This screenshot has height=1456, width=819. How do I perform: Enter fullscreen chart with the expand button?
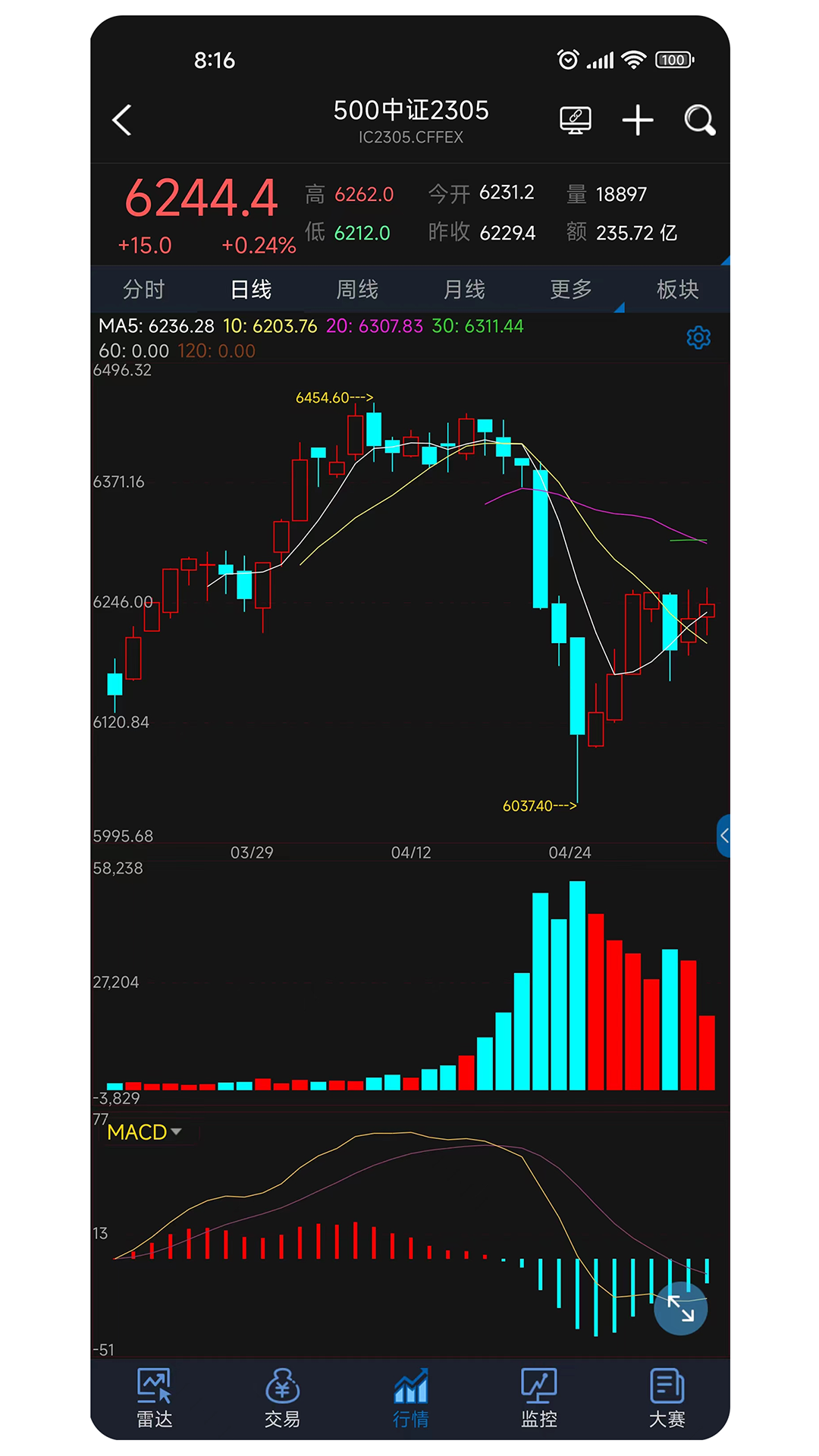681,1308
